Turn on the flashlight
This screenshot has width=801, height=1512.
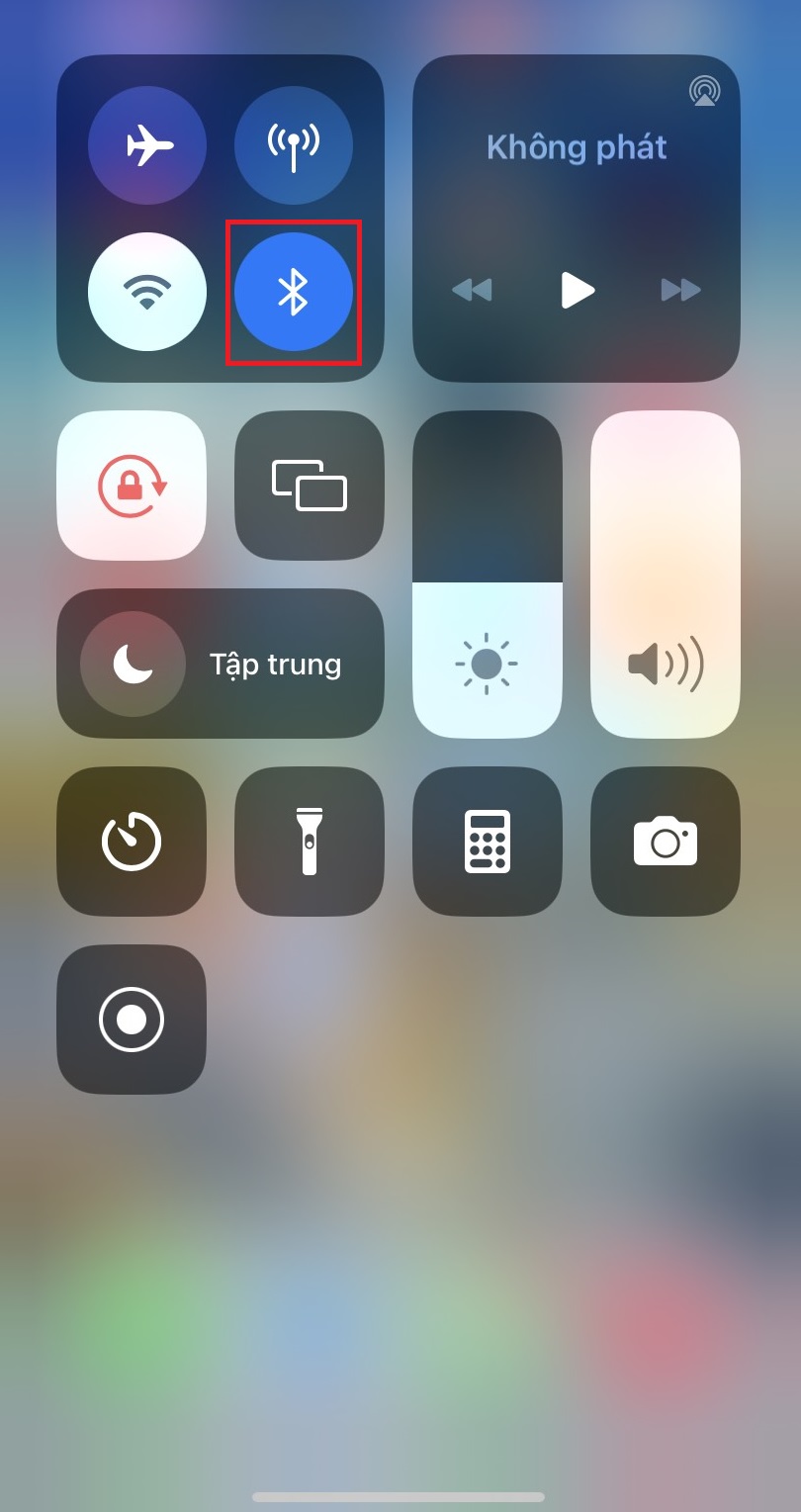(x=309, y=842)
